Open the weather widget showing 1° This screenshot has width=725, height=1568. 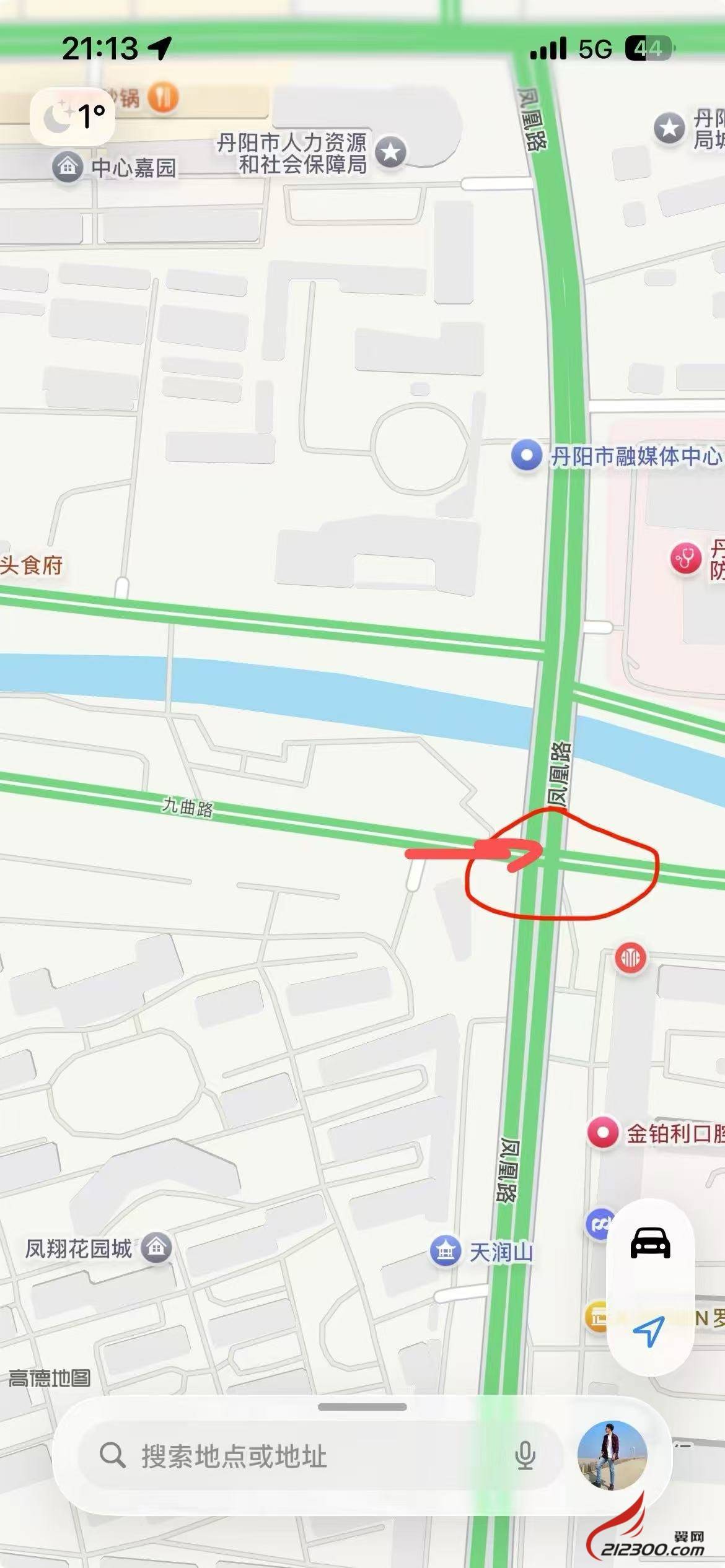click(72, 116)
